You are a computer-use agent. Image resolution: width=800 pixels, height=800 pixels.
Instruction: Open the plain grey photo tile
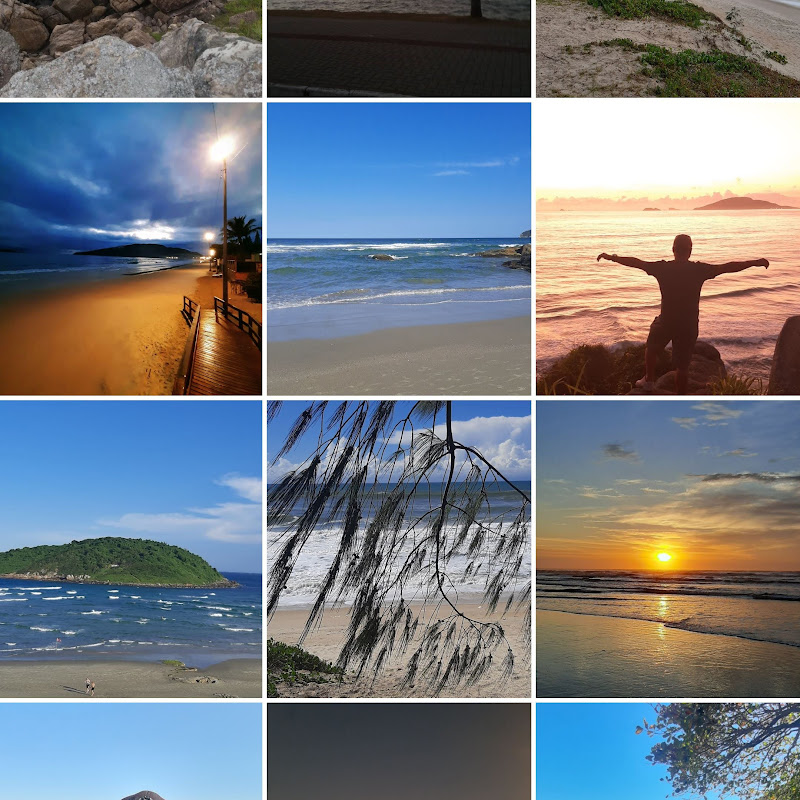click(x=399, y=752)
